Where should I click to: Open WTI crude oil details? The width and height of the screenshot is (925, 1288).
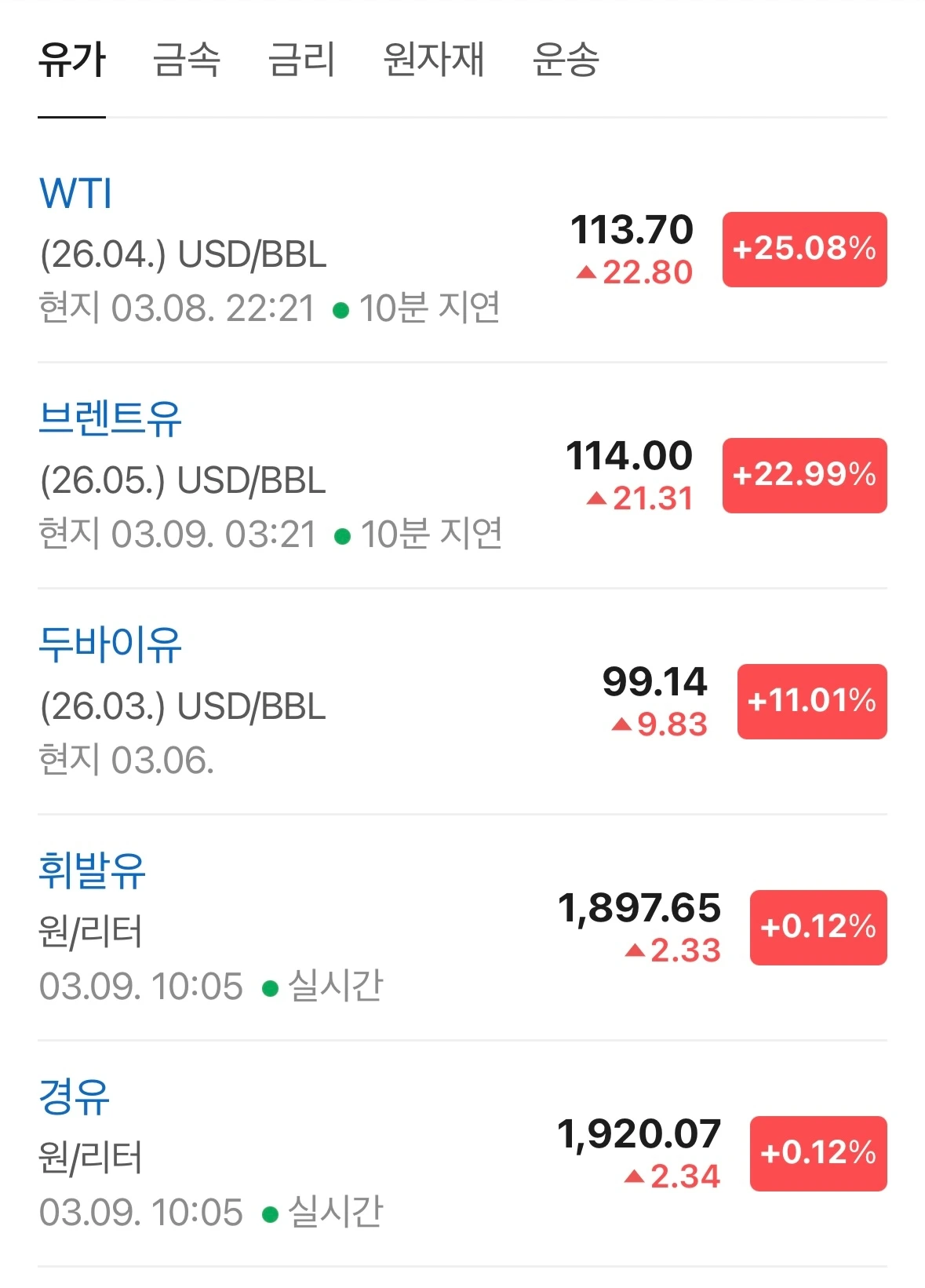[x=76, y=194]
